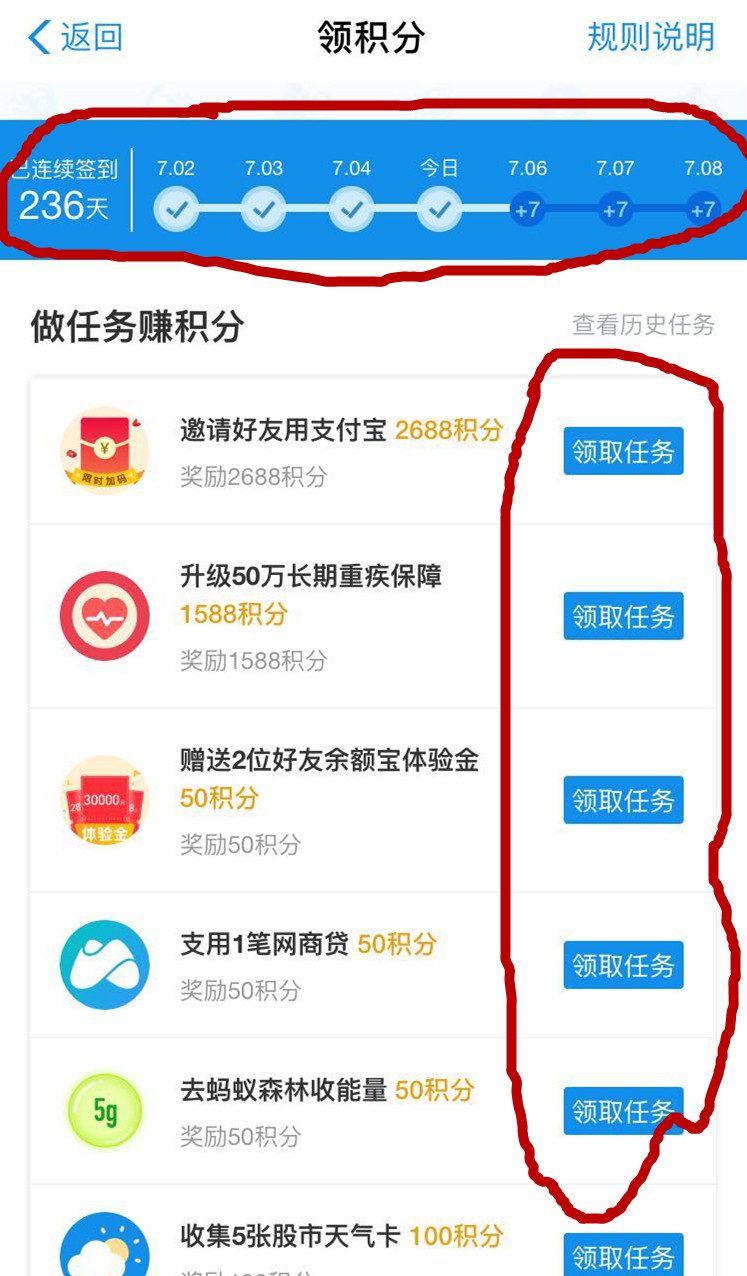Select the heart health insurance task icon
This screenshot has width=747, height=1276.
tap(105, 615)
